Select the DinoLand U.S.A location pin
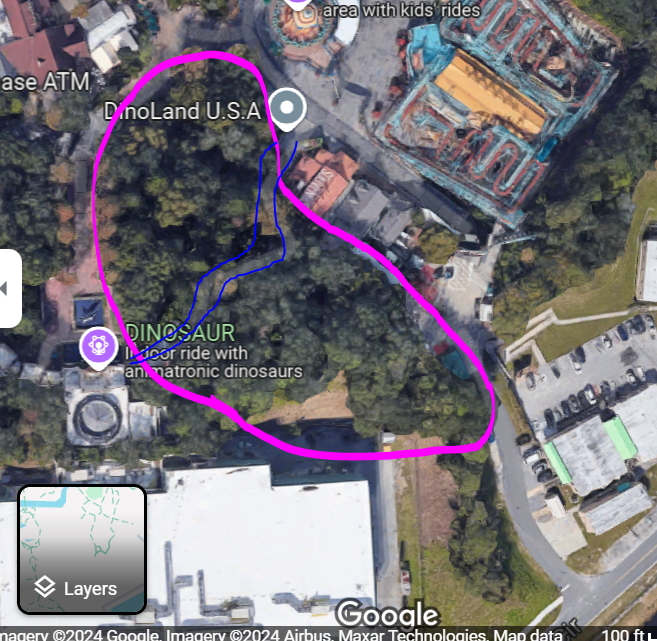 (x=287, y=109)
